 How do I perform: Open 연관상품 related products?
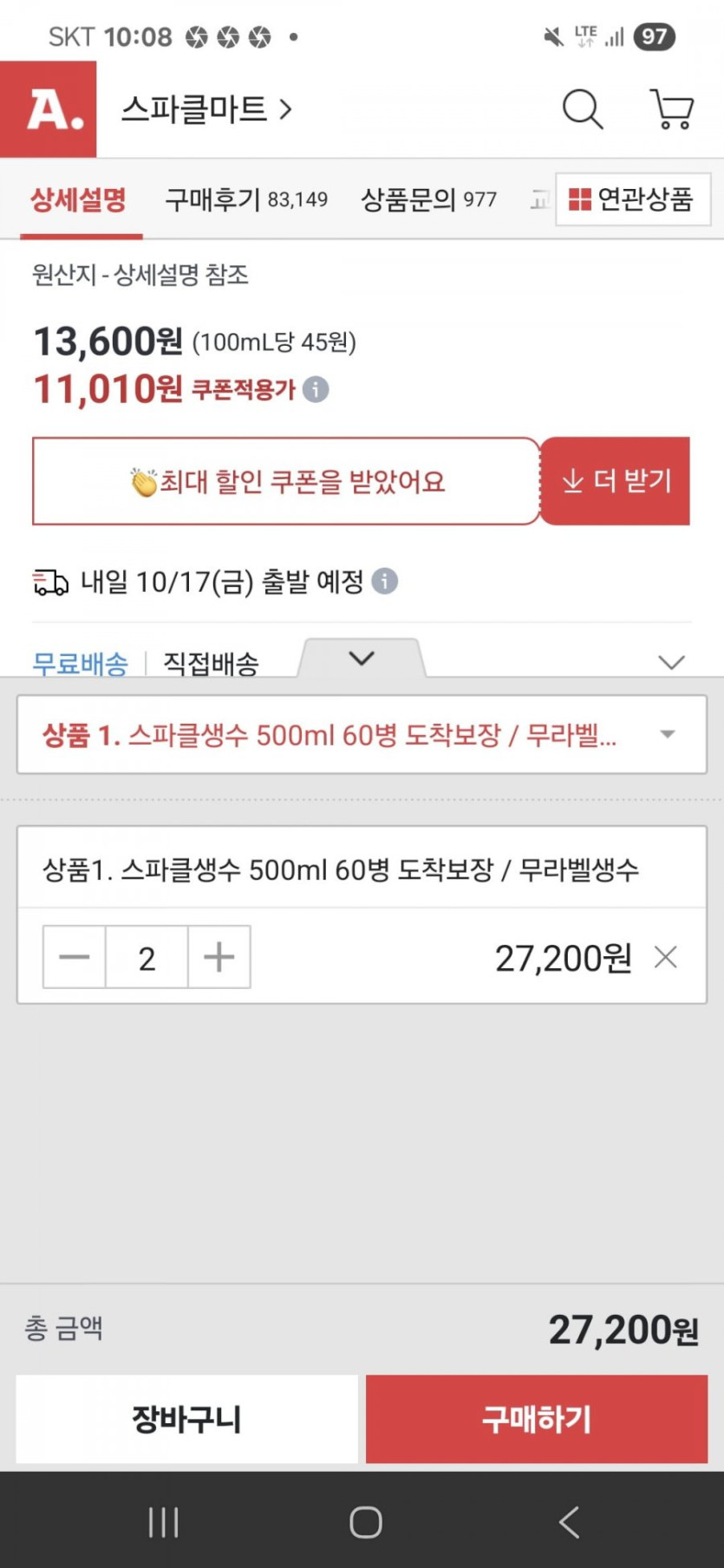pyautogui.click(x=632, y=200)
